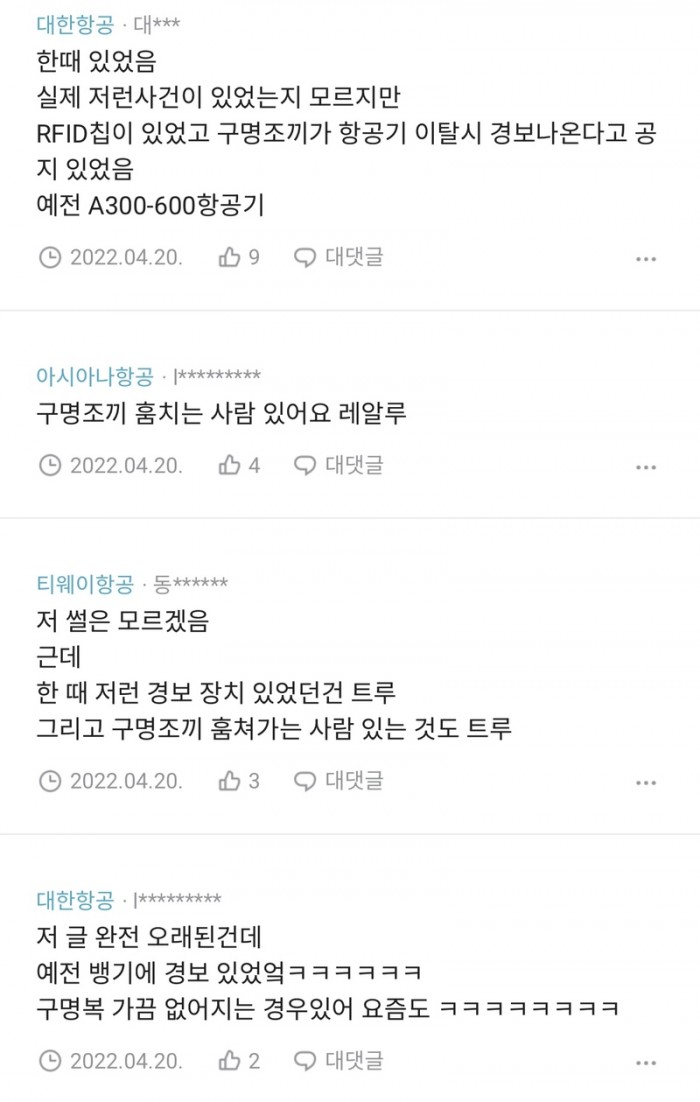Reply to the 예전 뱅기에 경보 comment
Viewport: 700px width, 1102px height.
pos(338,1060)
